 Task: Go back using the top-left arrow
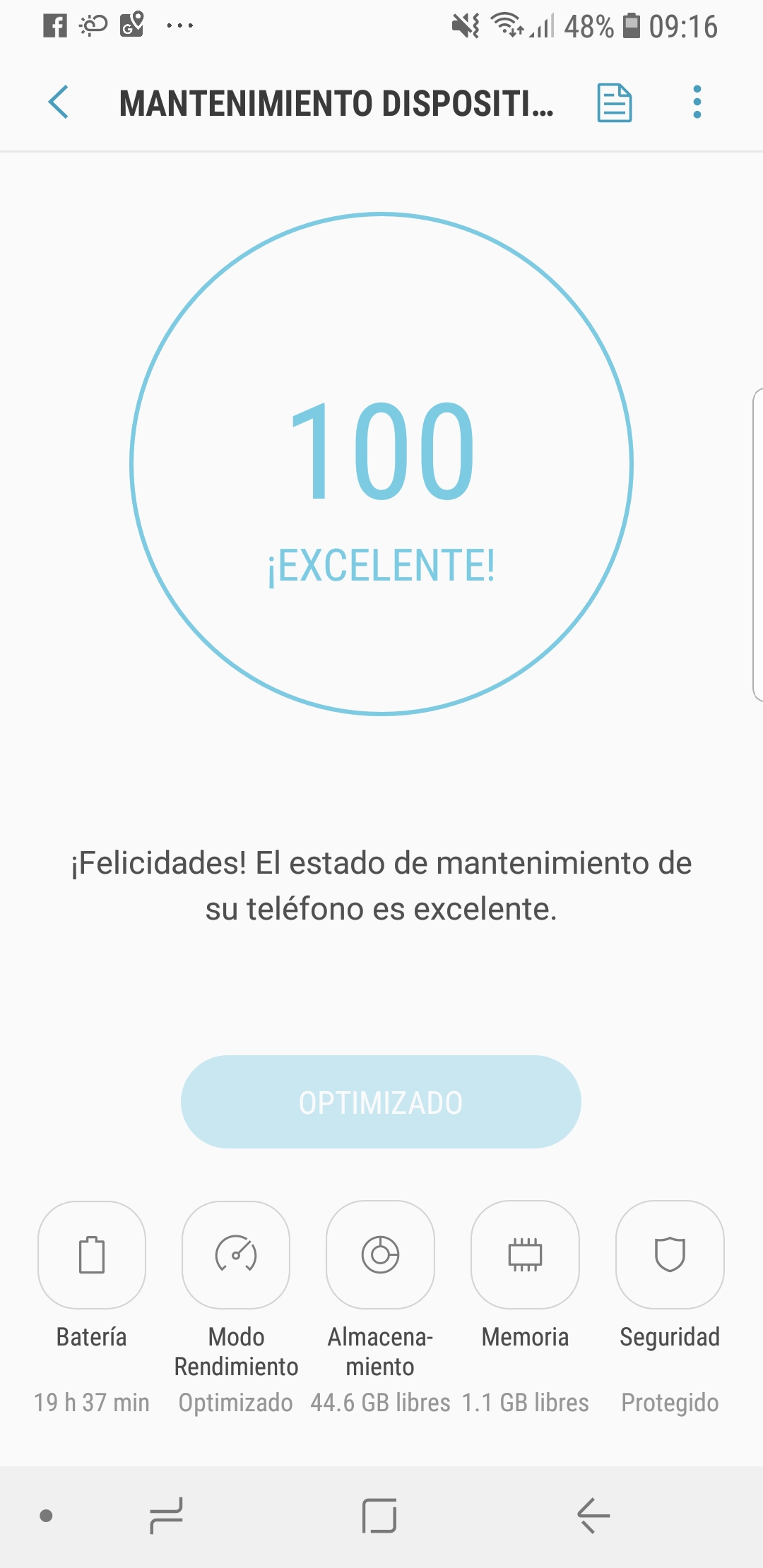click(x=59, y=102)
